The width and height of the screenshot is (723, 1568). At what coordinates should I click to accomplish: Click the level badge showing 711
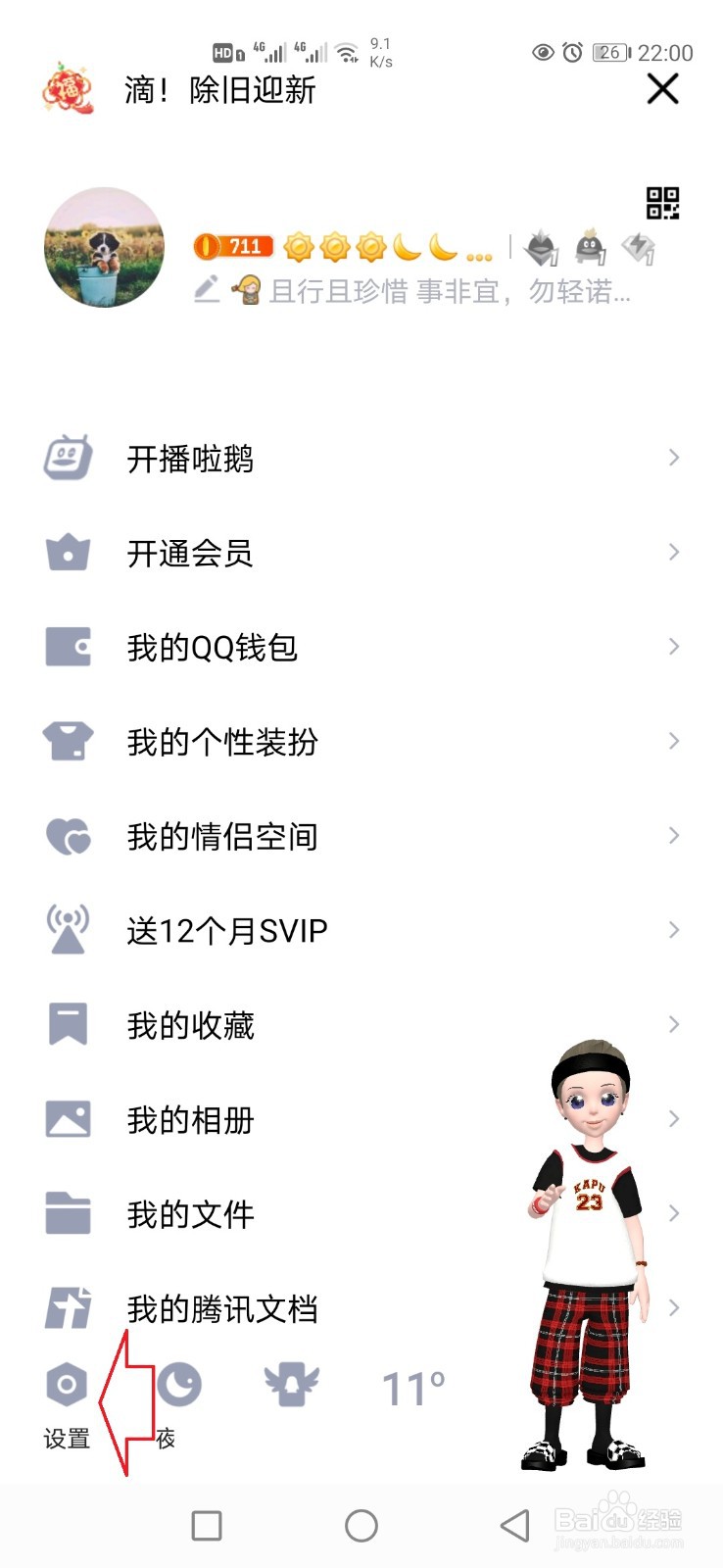click(x=232, y=246)
